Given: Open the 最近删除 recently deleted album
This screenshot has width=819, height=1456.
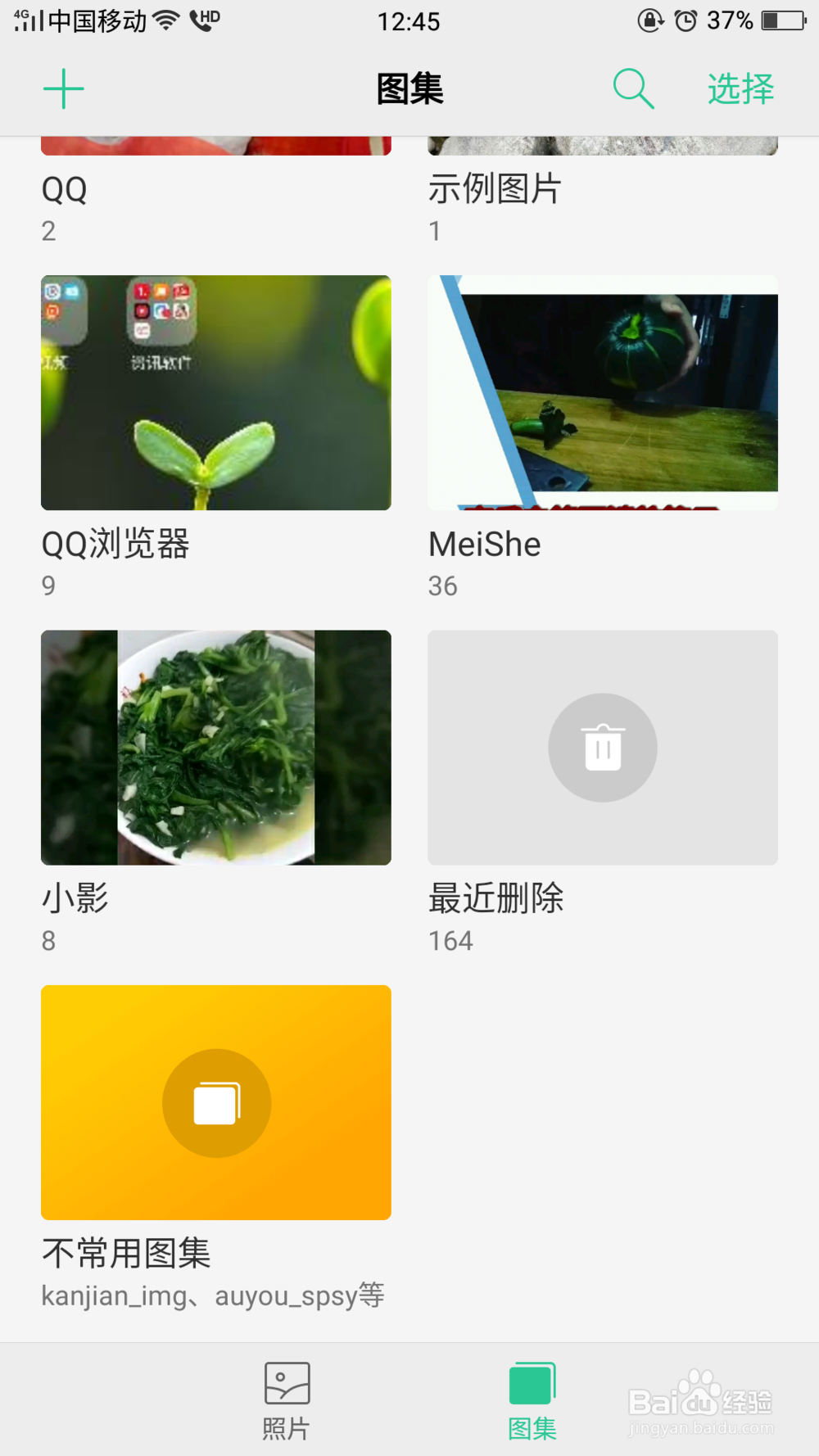Looking at the screenshot, I should click(602, 747).
